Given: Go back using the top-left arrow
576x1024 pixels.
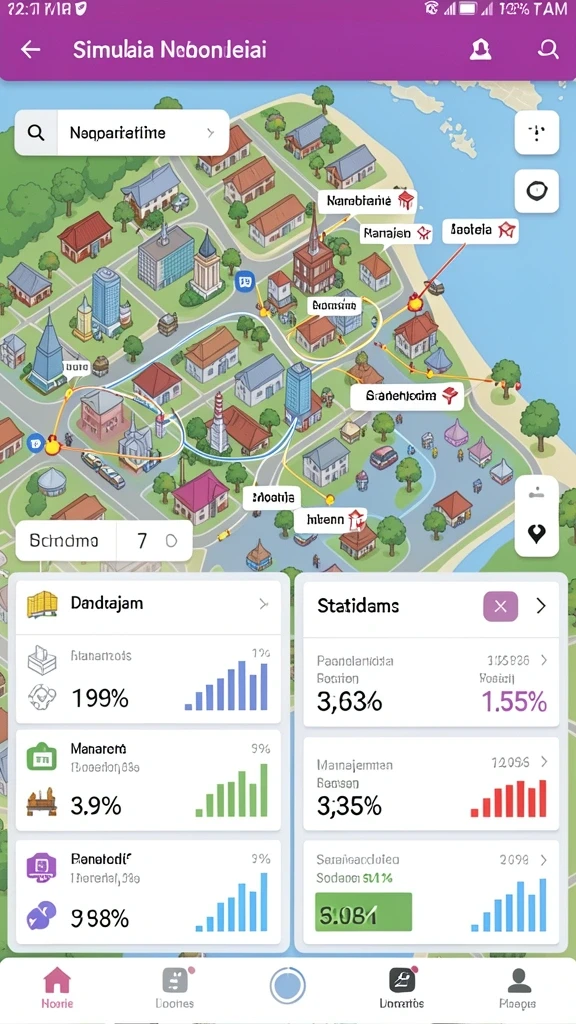Looking at the screenshot, I should pyautogui.click(x=31, y=50).
